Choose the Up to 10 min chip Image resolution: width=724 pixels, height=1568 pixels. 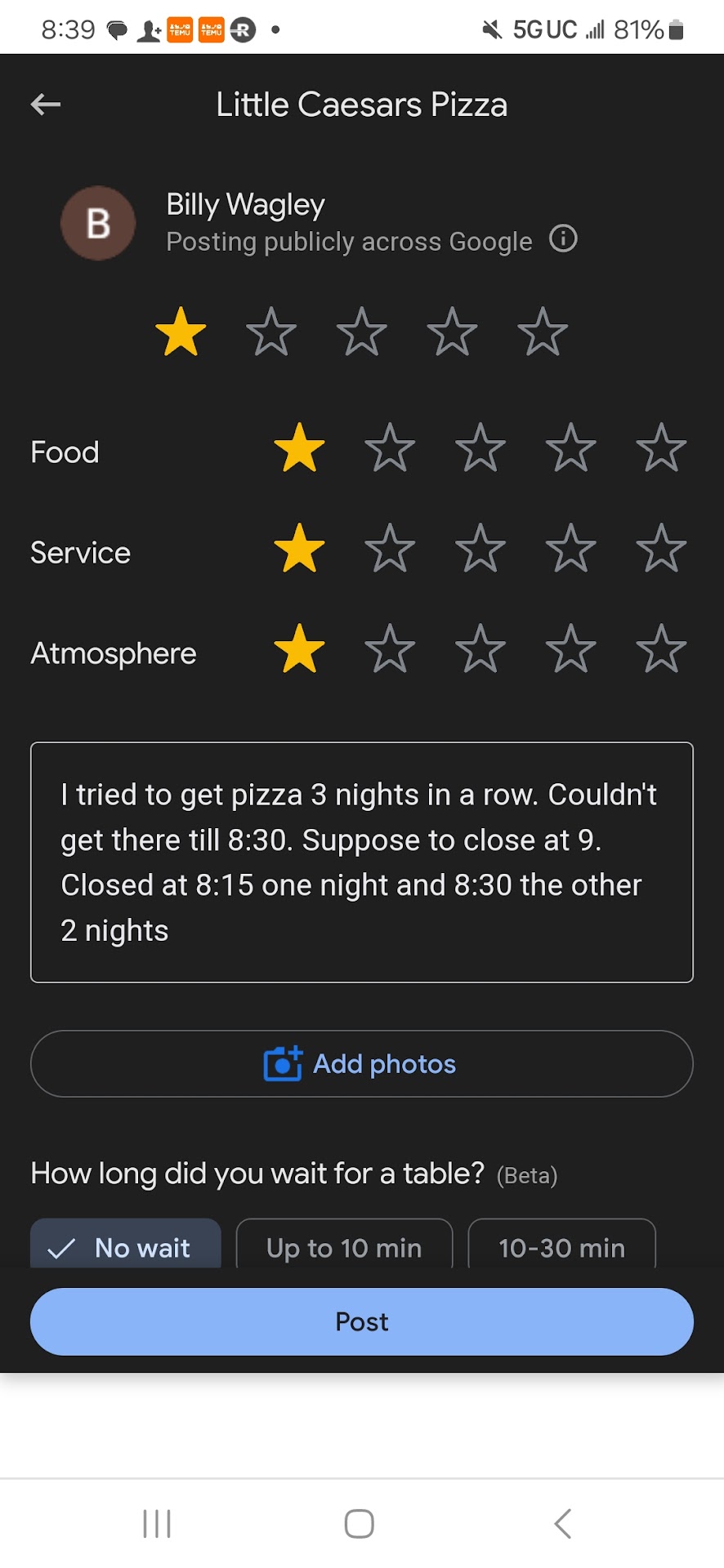(x=344, y=1246)
